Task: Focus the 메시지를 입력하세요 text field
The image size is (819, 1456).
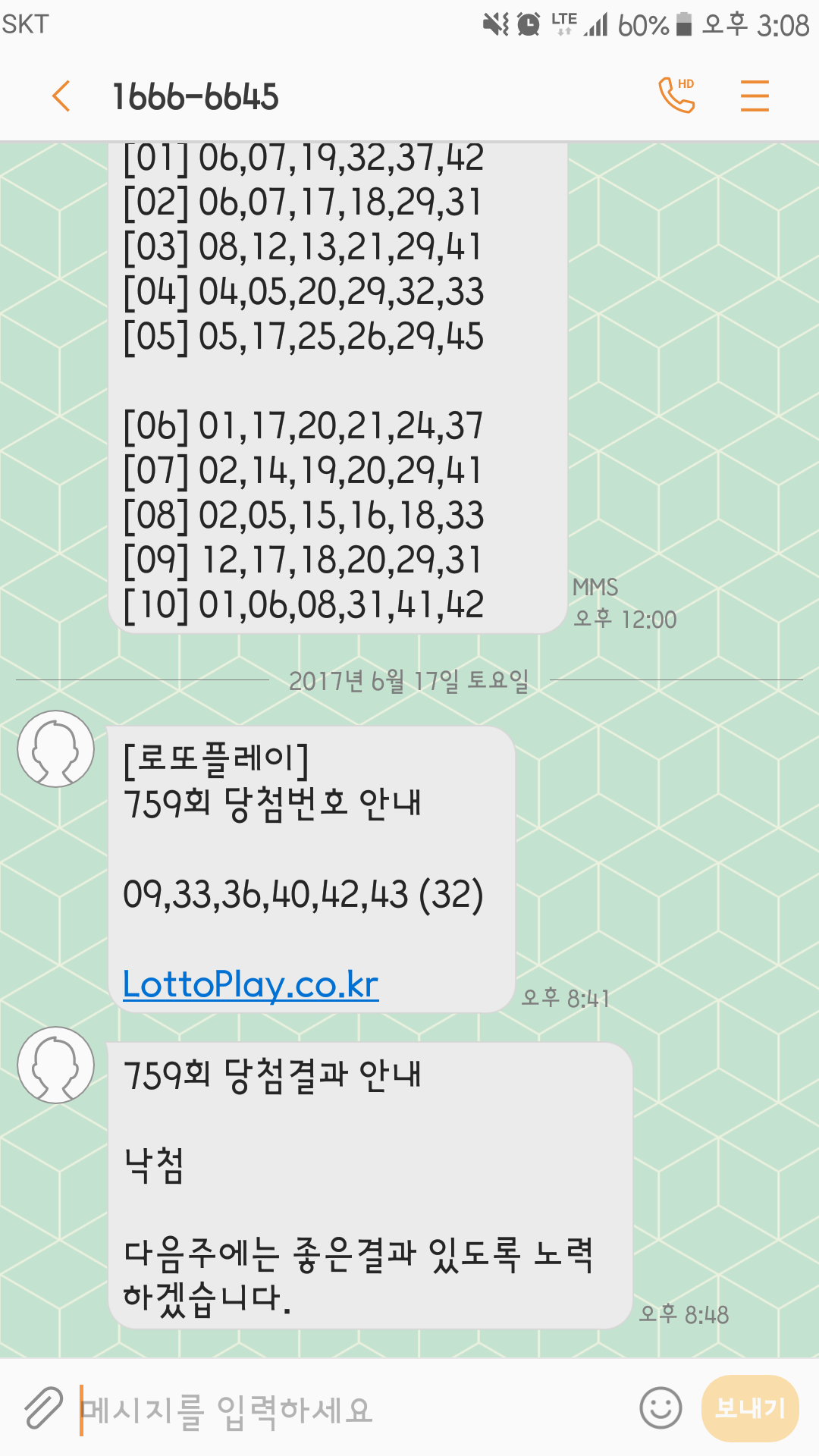Action: [349, 1409]
